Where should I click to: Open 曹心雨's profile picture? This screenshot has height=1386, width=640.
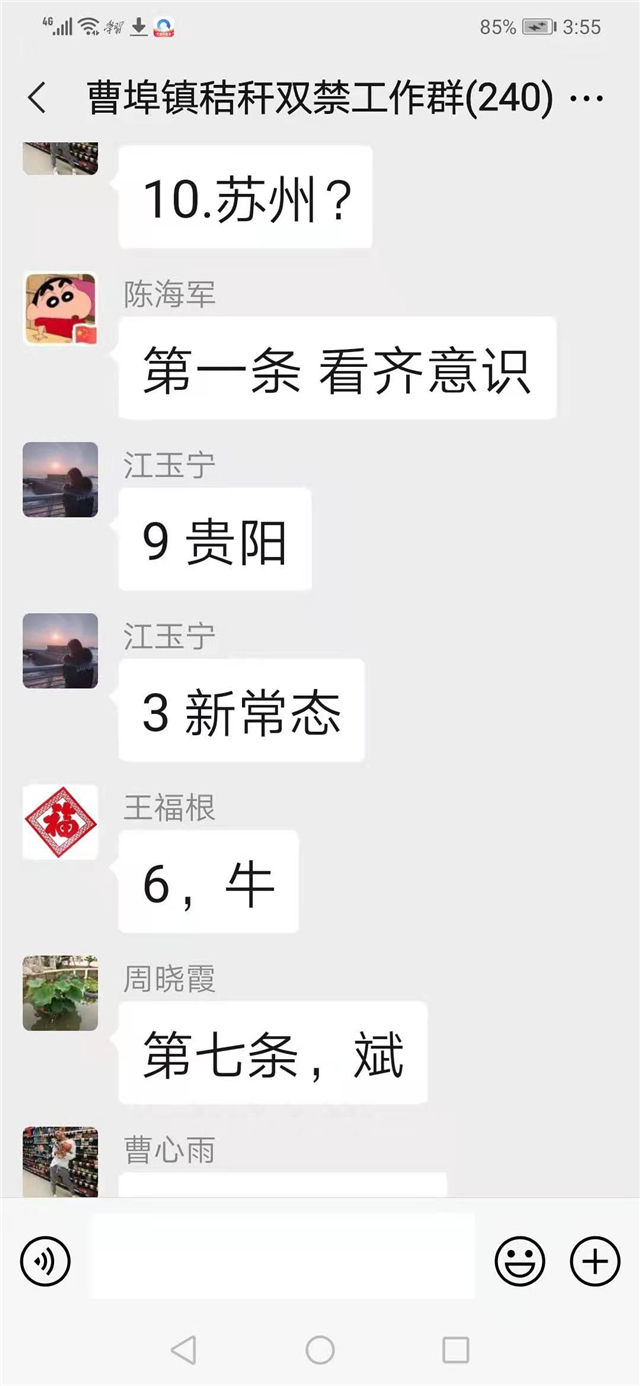pos(60,1162)
